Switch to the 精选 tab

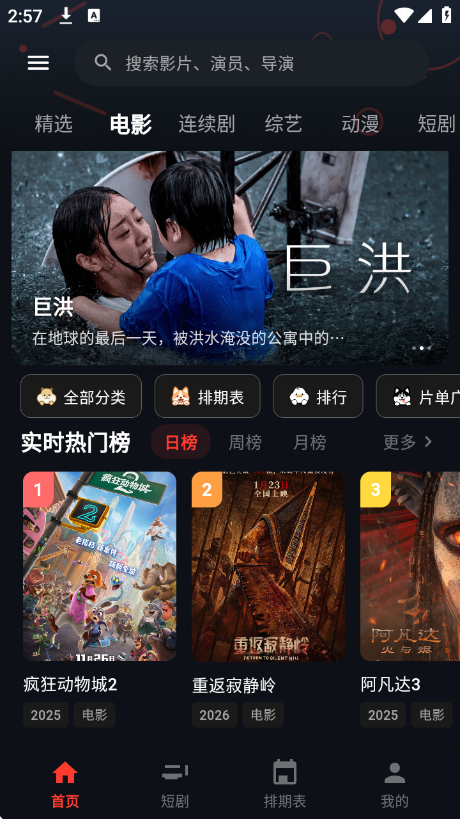point(53,124)
